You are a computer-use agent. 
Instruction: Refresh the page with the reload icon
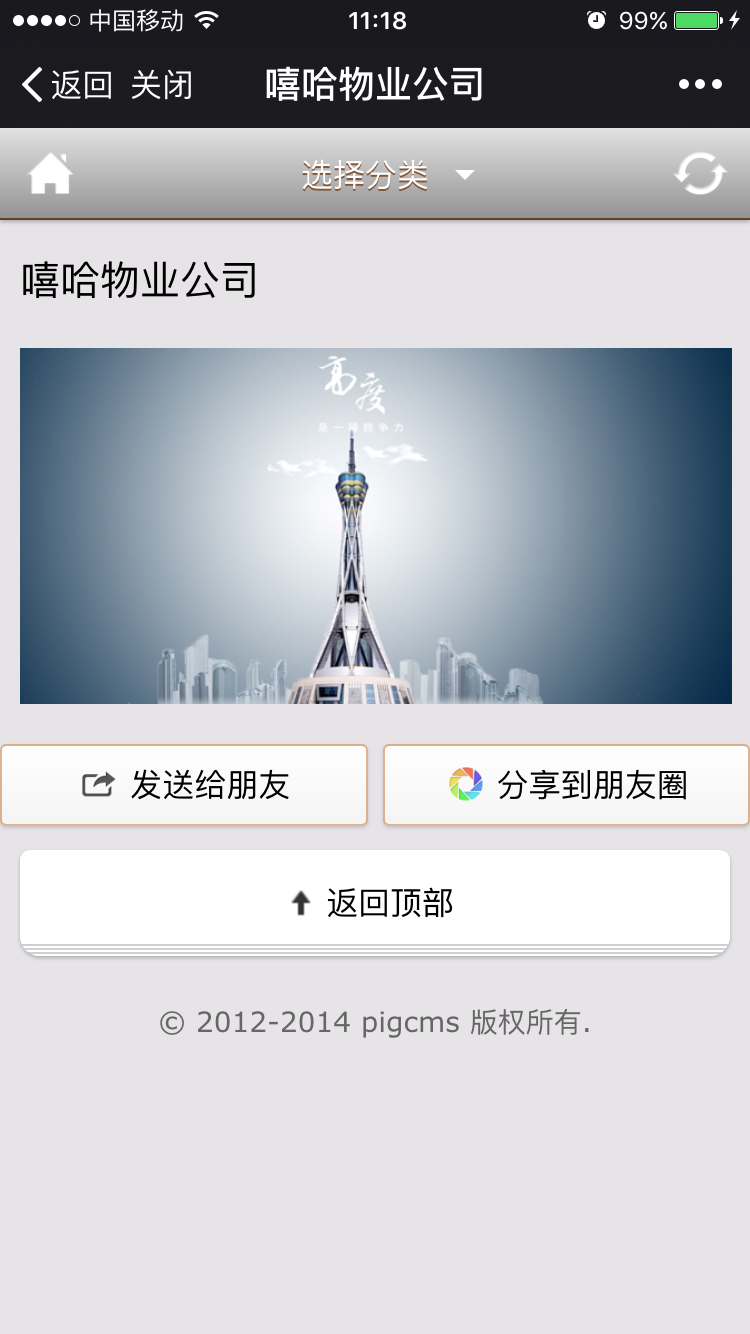[x=699, y=175]
